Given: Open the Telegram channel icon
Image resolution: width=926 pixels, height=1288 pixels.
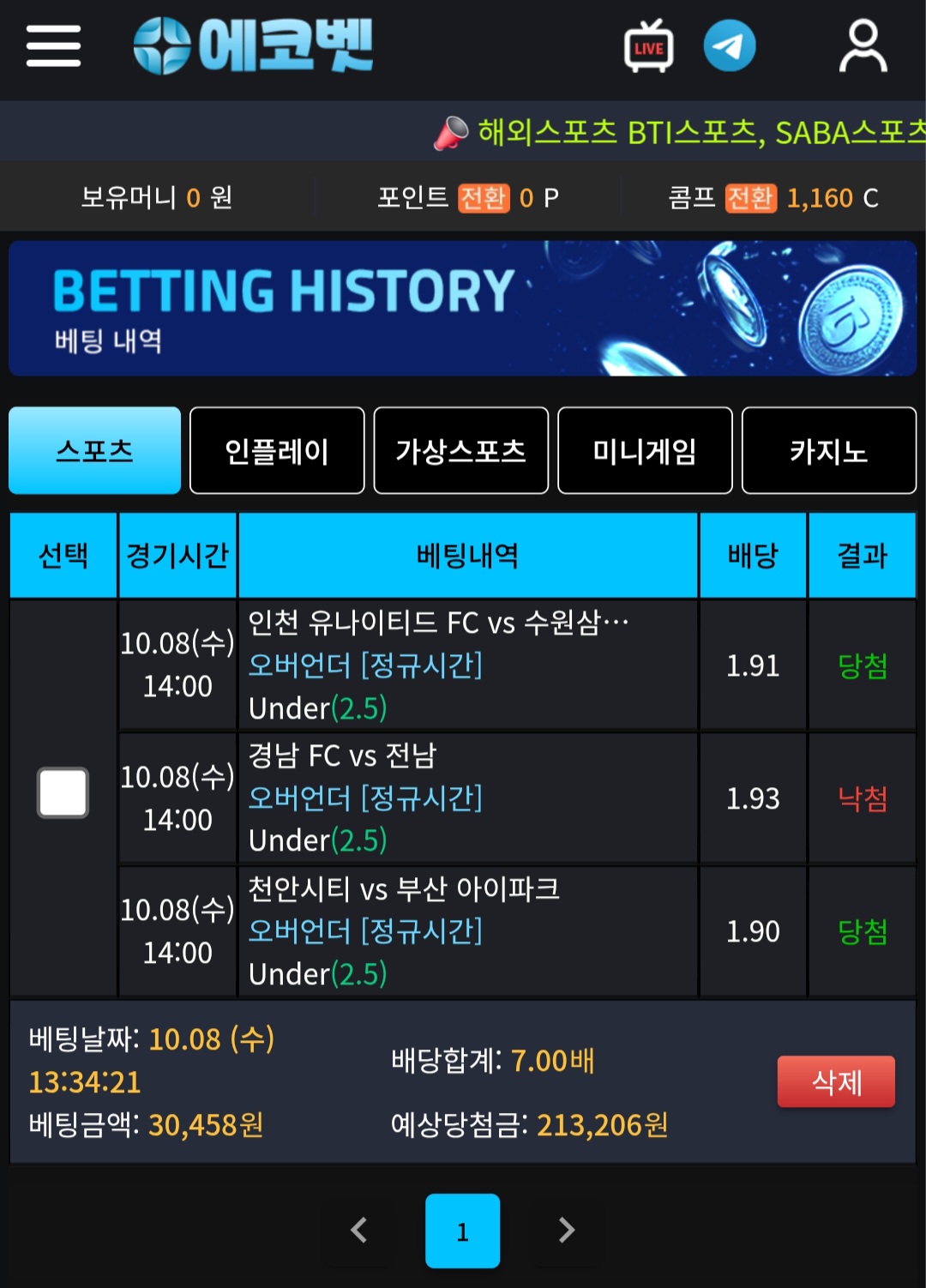Looking at the screenshot, I should click(x=730, y=46).
